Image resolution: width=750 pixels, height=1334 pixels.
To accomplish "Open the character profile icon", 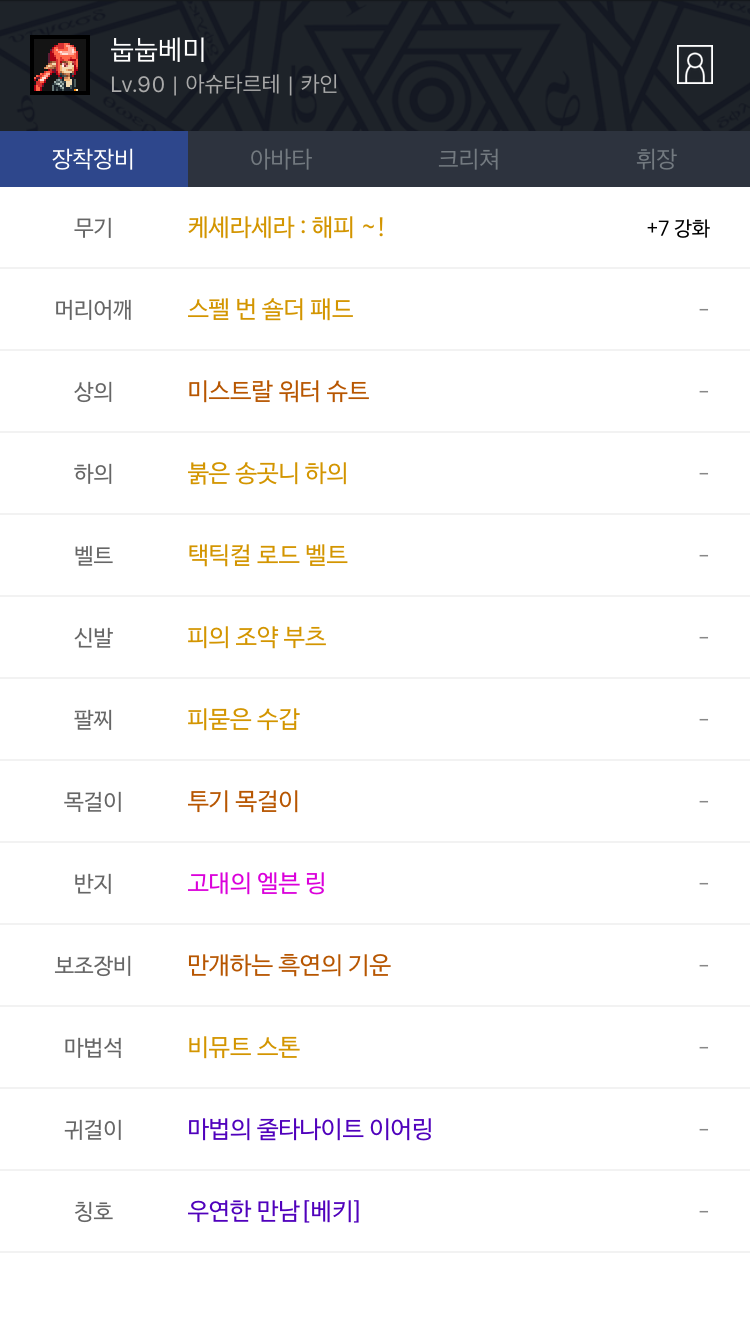I will pyautogui.click(x=694, y=65).
